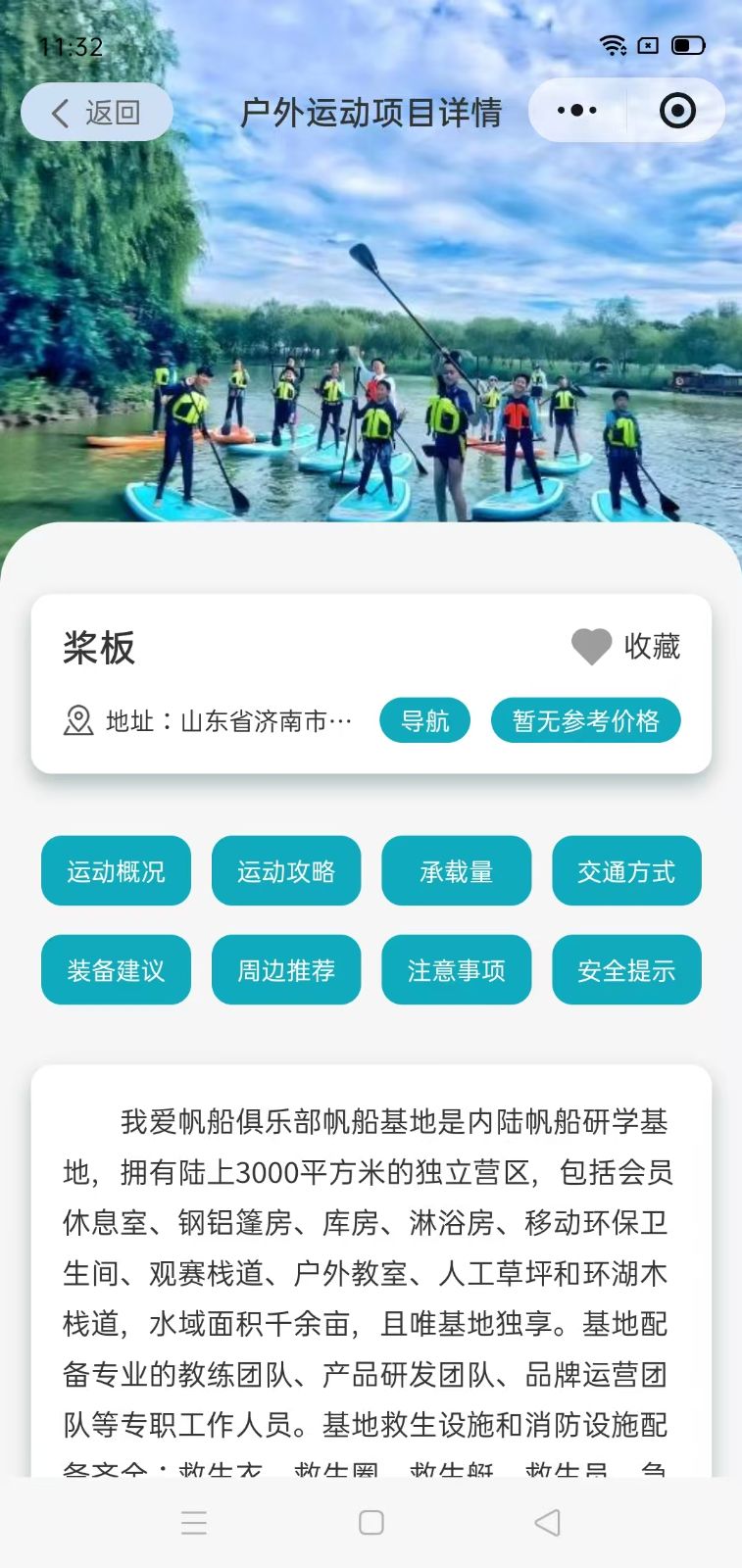
Task: Select 装备建议 section
Action: click(x=116, y=970)
